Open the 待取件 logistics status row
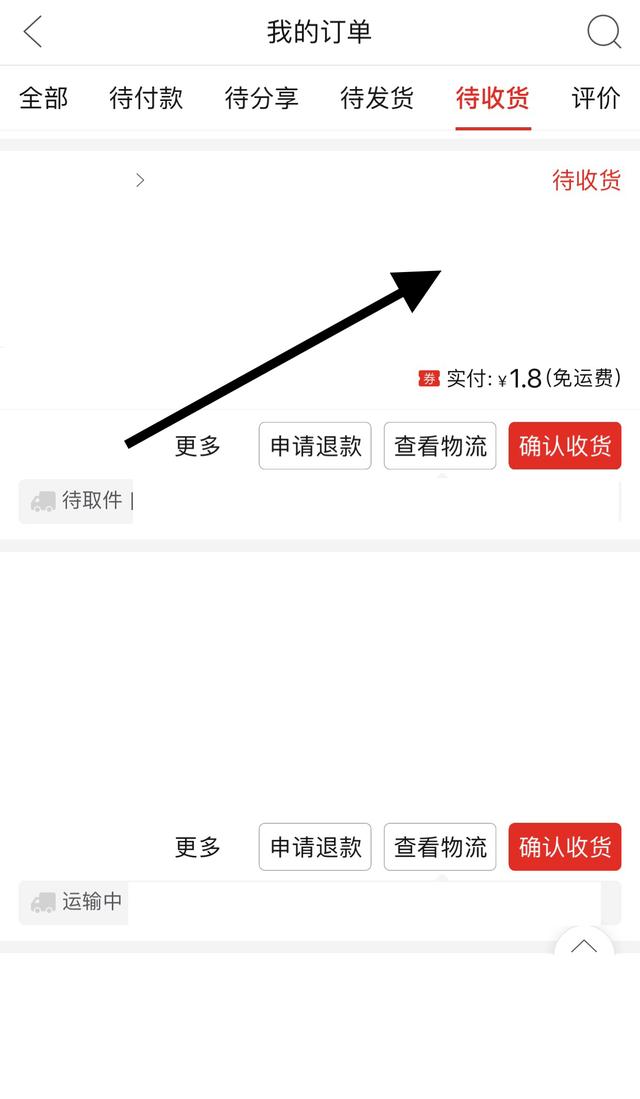Screen dimensions: 640x1099 [320, 501]
